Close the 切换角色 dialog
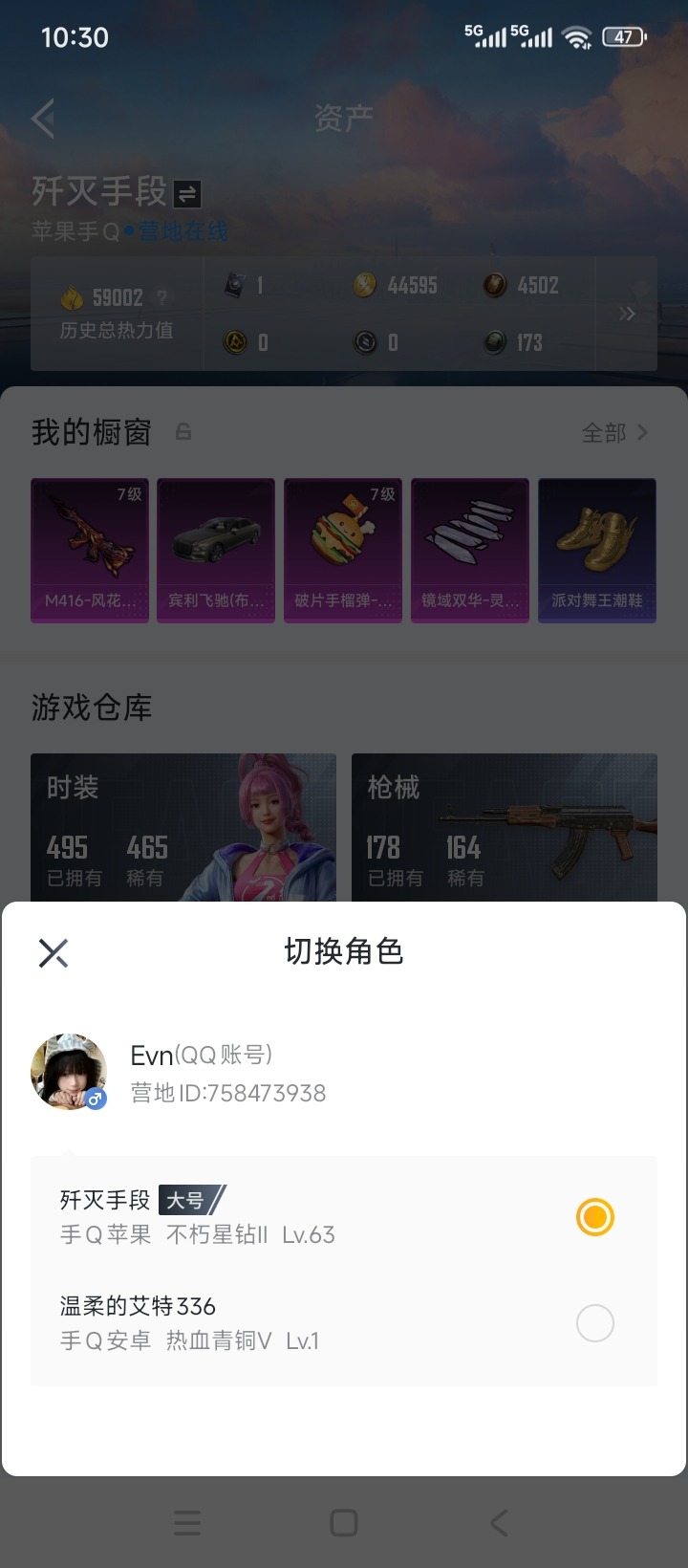Image resolution: width=688 pixels, height=1568 pixels. click(54, 952)
